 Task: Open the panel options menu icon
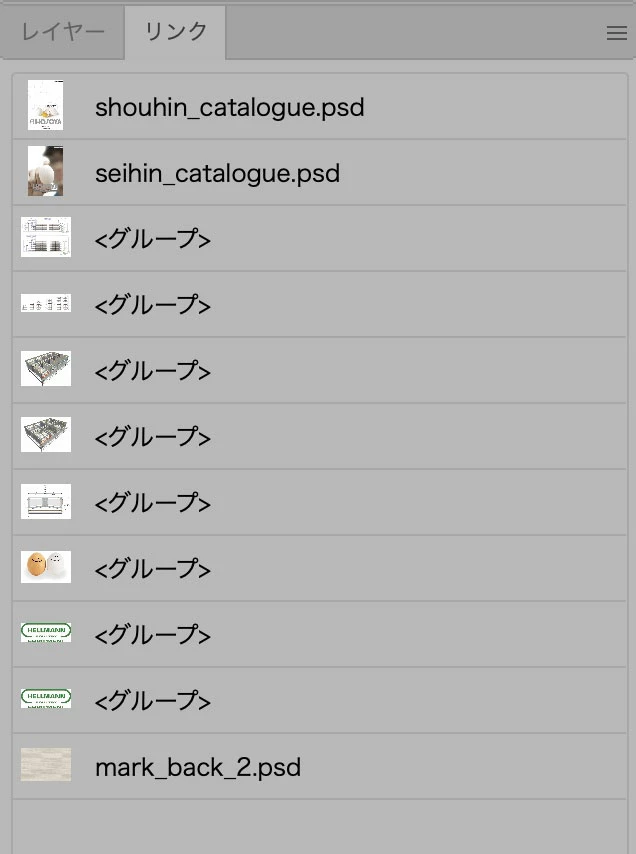(616, 34)
